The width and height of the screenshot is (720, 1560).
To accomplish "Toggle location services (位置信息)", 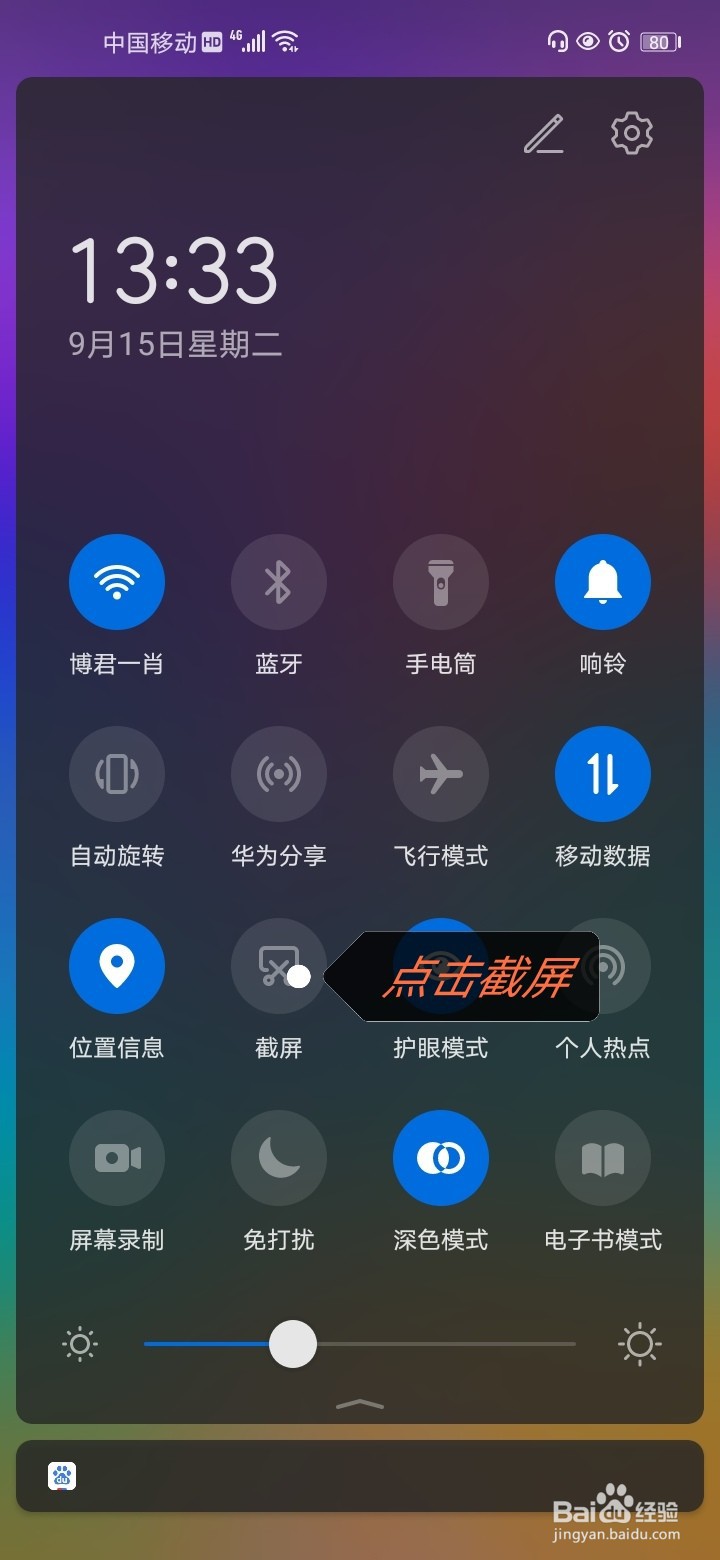I will (117, 965).
